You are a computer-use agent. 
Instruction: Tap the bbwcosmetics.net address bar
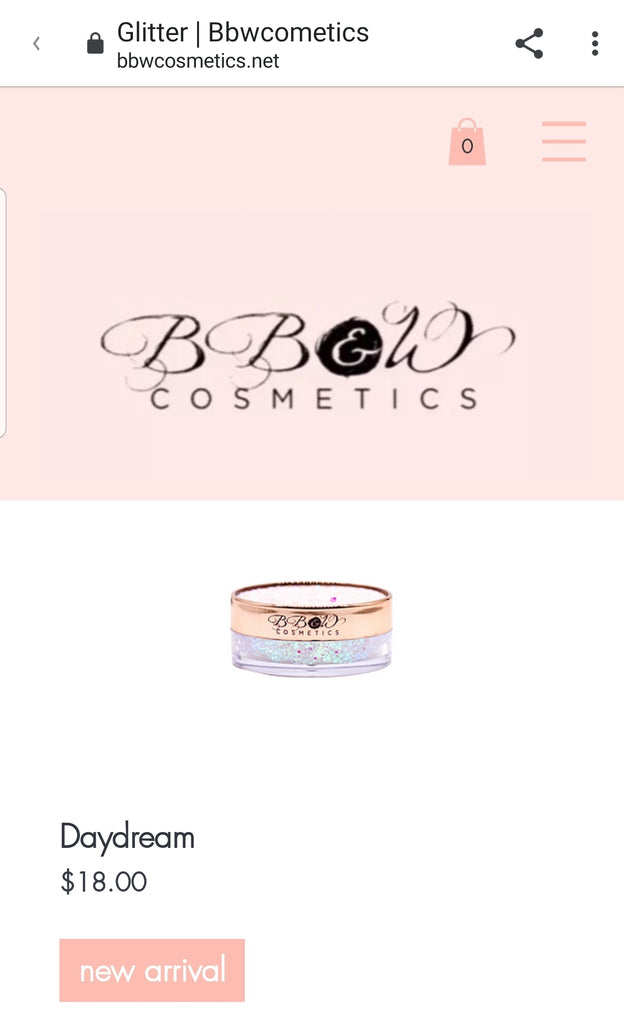coord(242,45)
